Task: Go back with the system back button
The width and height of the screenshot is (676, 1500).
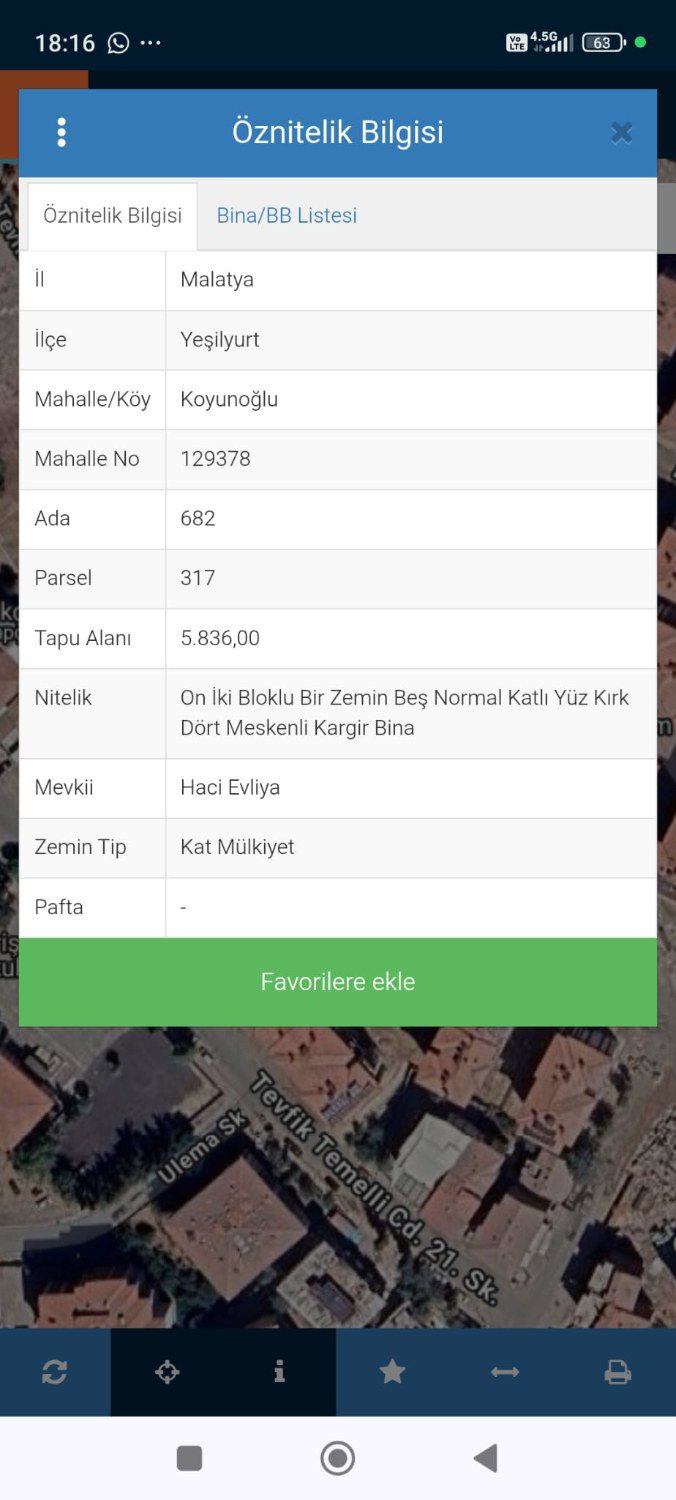Action: coord(486,1458)
